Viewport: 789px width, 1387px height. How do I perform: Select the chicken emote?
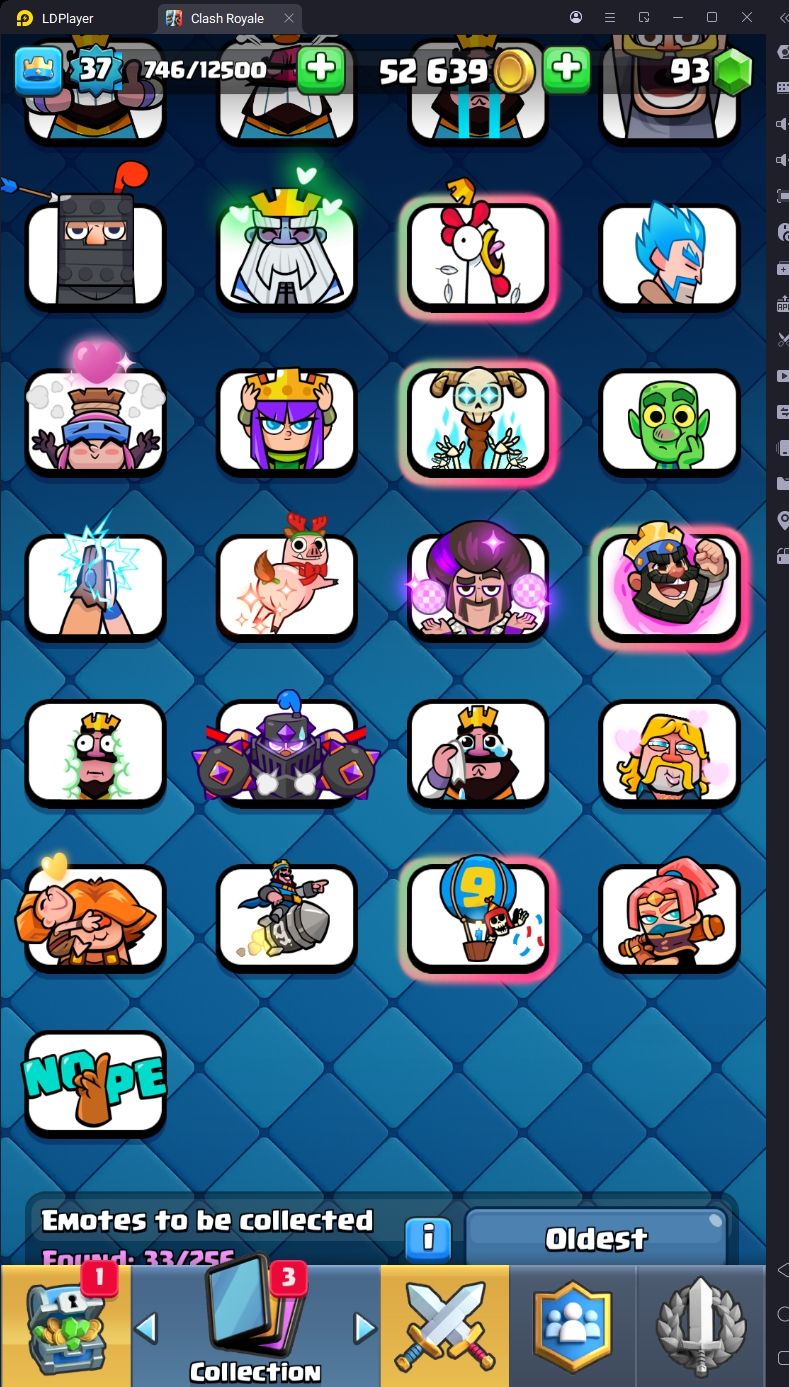479,255
